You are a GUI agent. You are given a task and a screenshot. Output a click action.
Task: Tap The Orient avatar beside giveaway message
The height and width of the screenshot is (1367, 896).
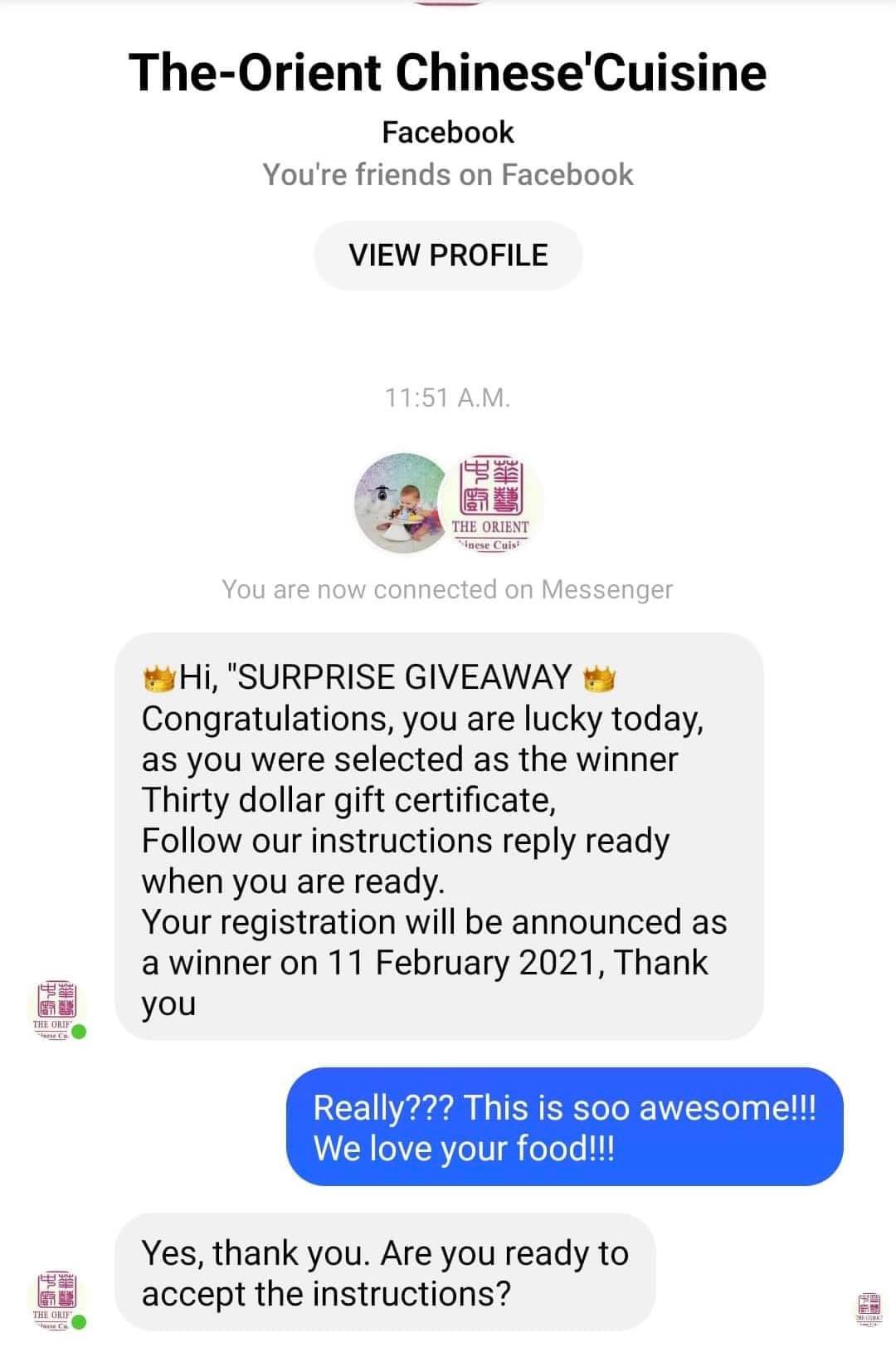(x=56, y=1007)
